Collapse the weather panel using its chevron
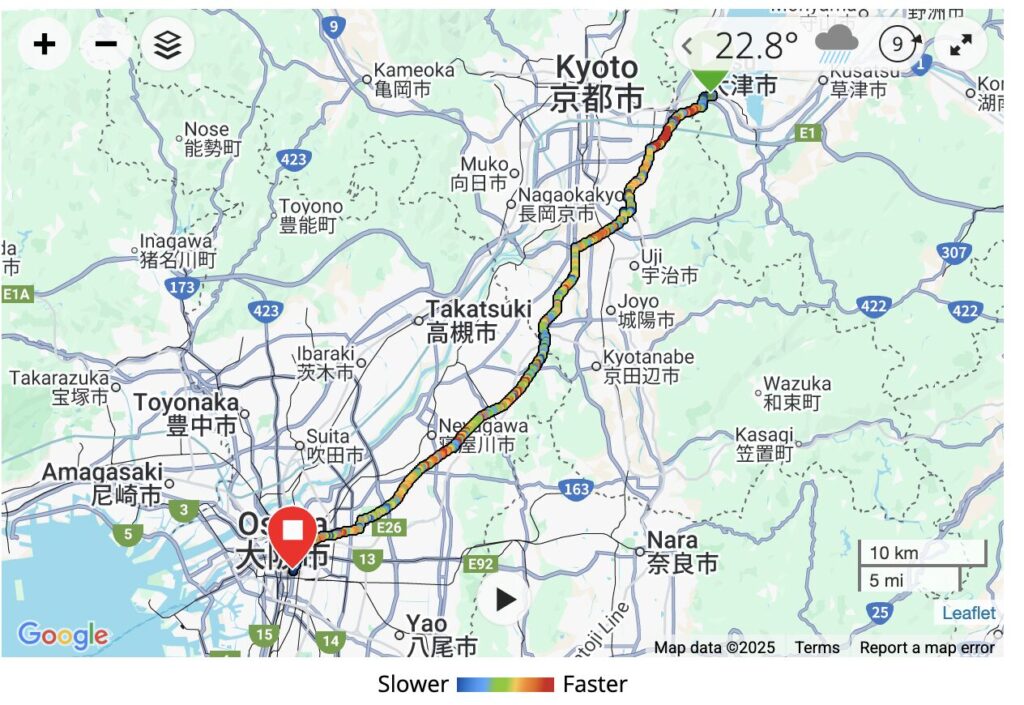1024x705 pixels. 688,46
